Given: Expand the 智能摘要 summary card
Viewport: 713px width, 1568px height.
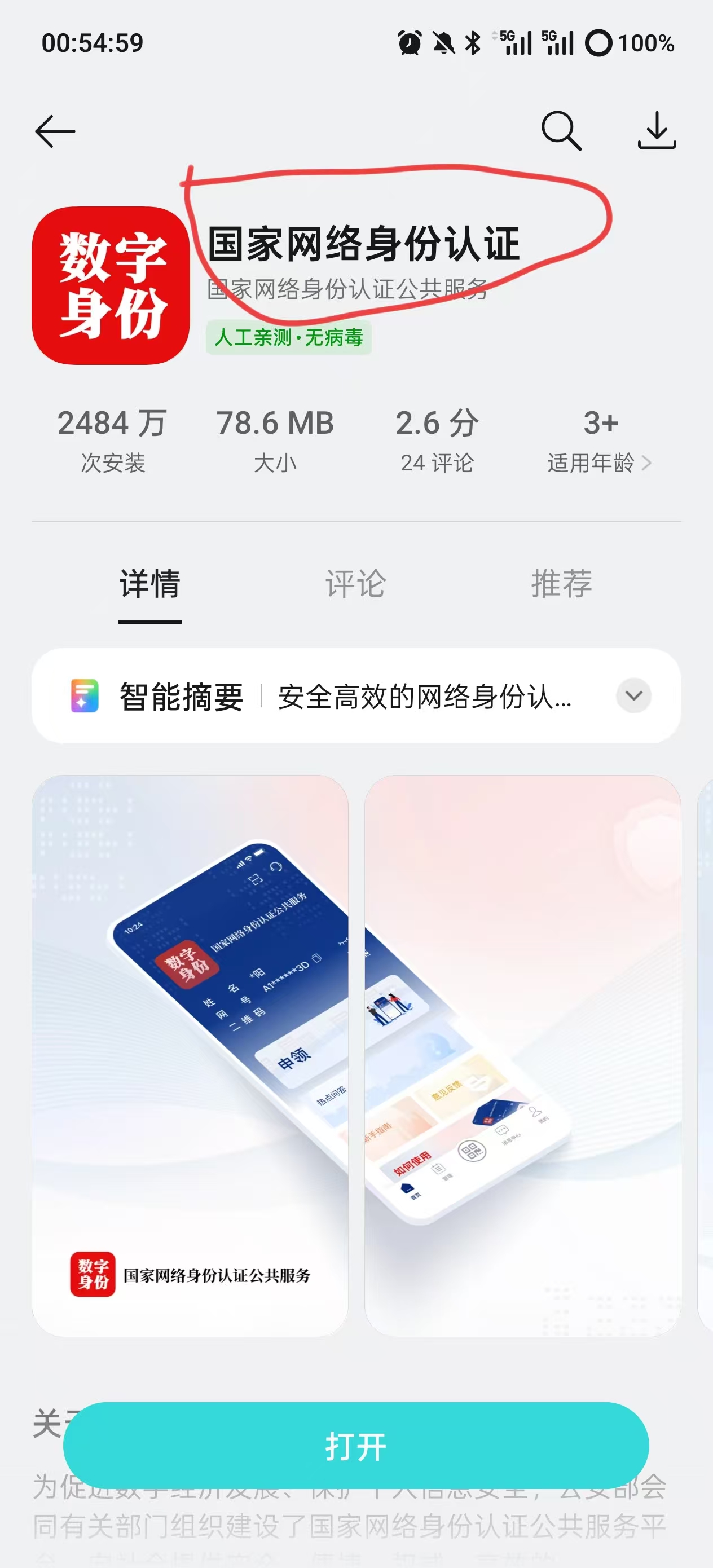Looking at the screenshot, I should (633, 696).
